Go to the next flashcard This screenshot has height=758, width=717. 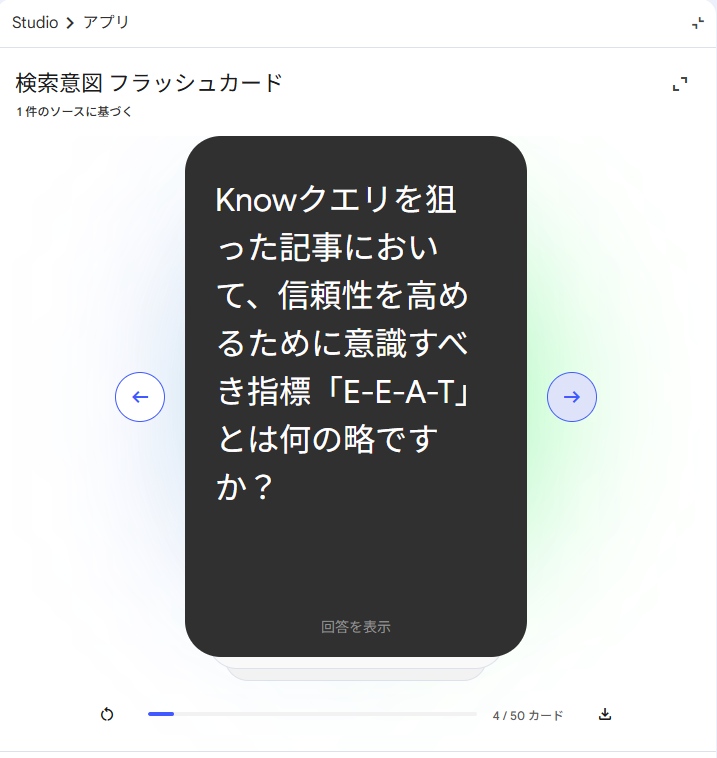[x=572, y=397]
